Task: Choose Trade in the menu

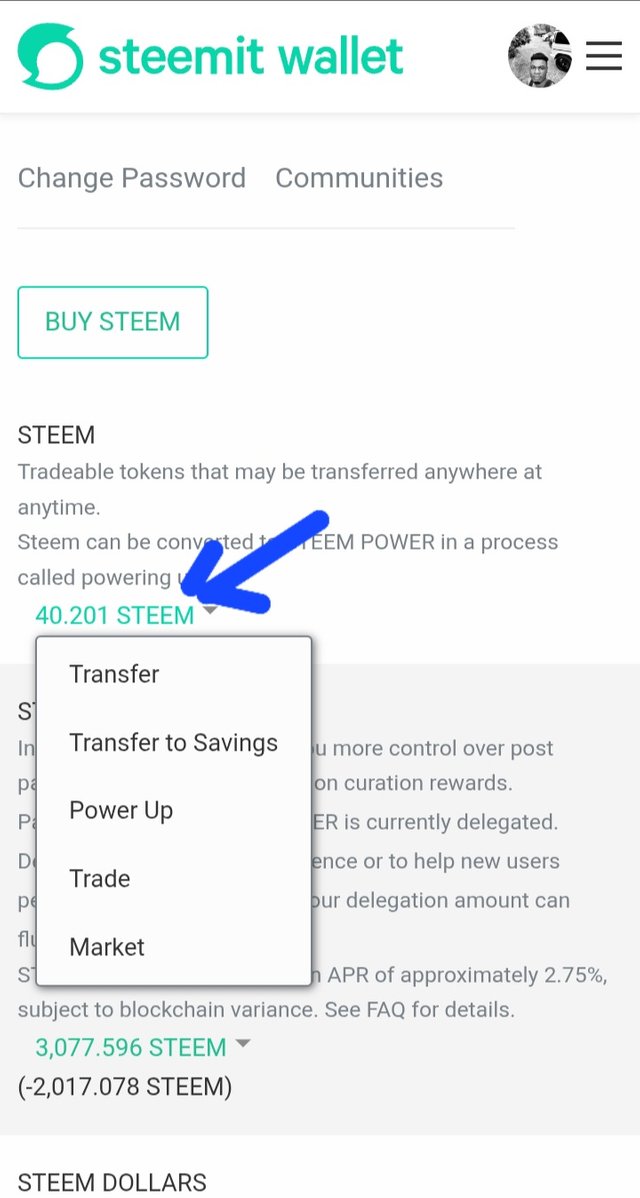Action: [99, 878]
